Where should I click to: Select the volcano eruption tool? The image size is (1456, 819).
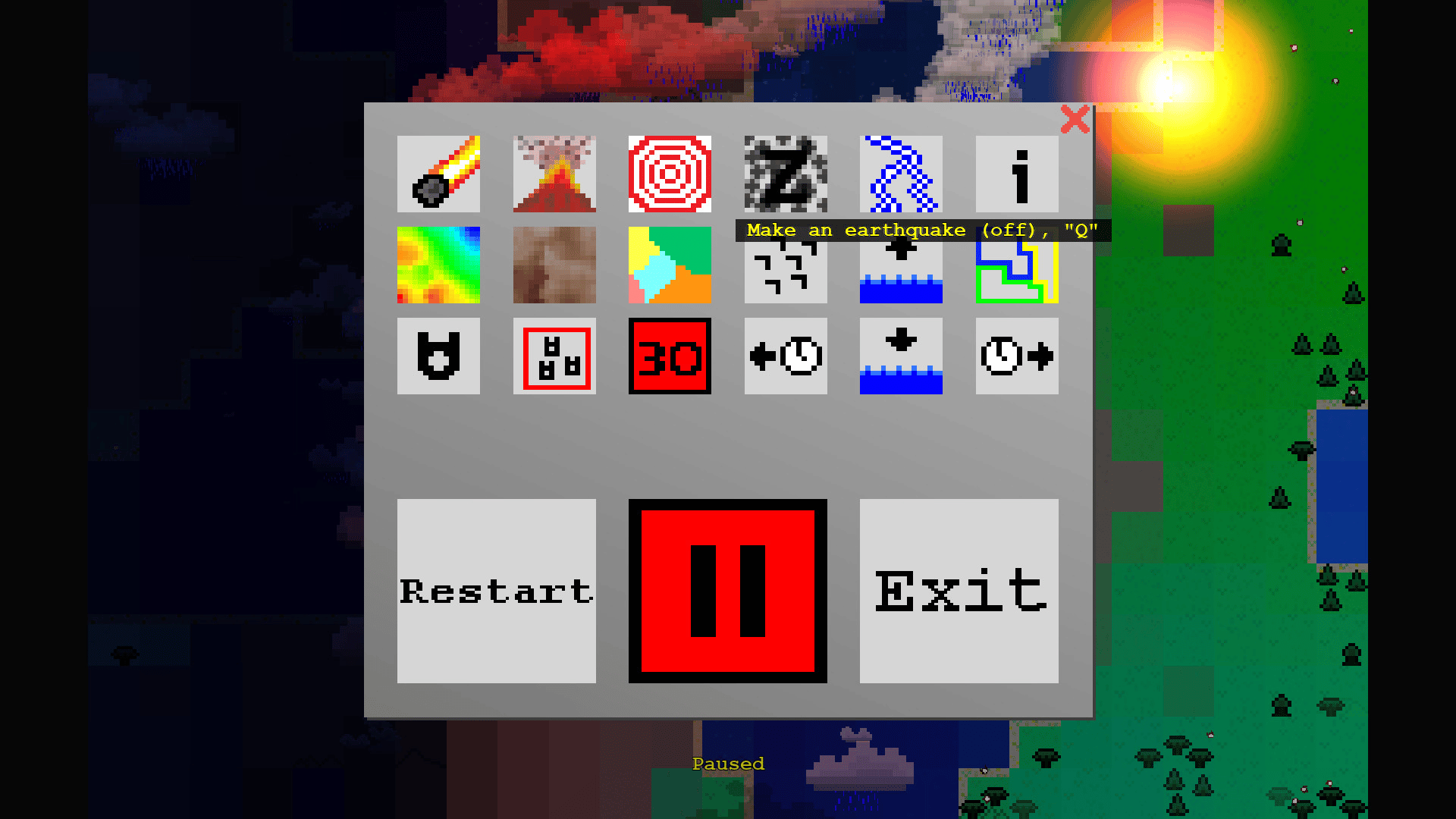(554, 174)
